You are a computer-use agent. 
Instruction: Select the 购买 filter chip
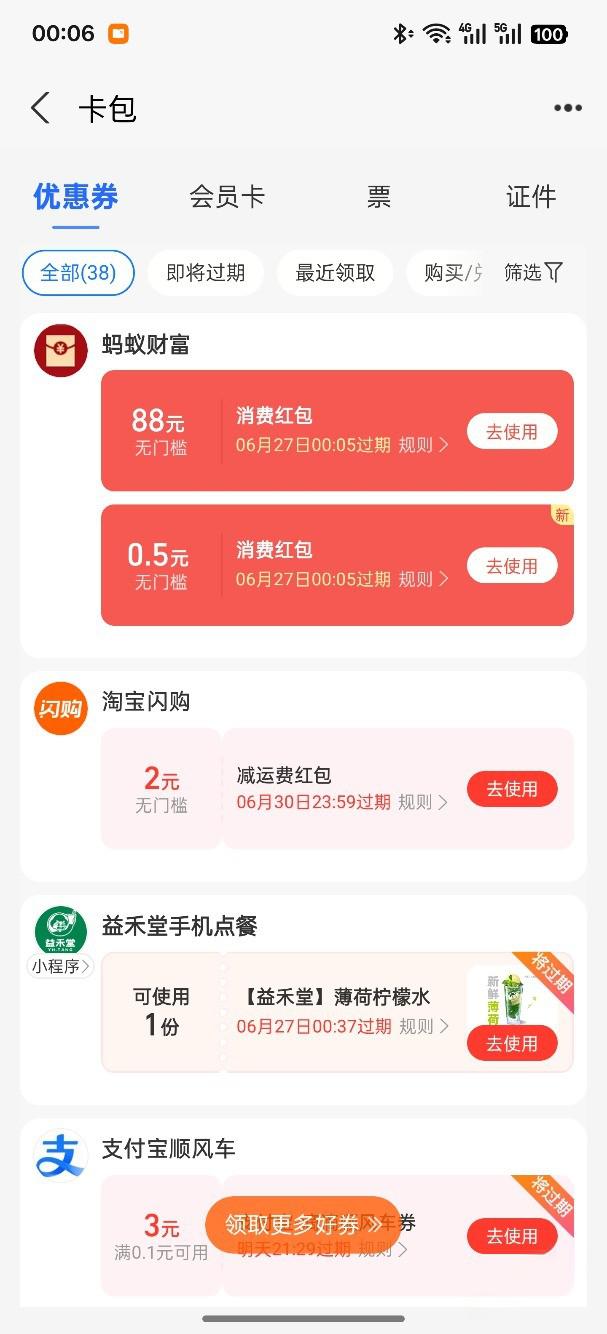(452, 273)
